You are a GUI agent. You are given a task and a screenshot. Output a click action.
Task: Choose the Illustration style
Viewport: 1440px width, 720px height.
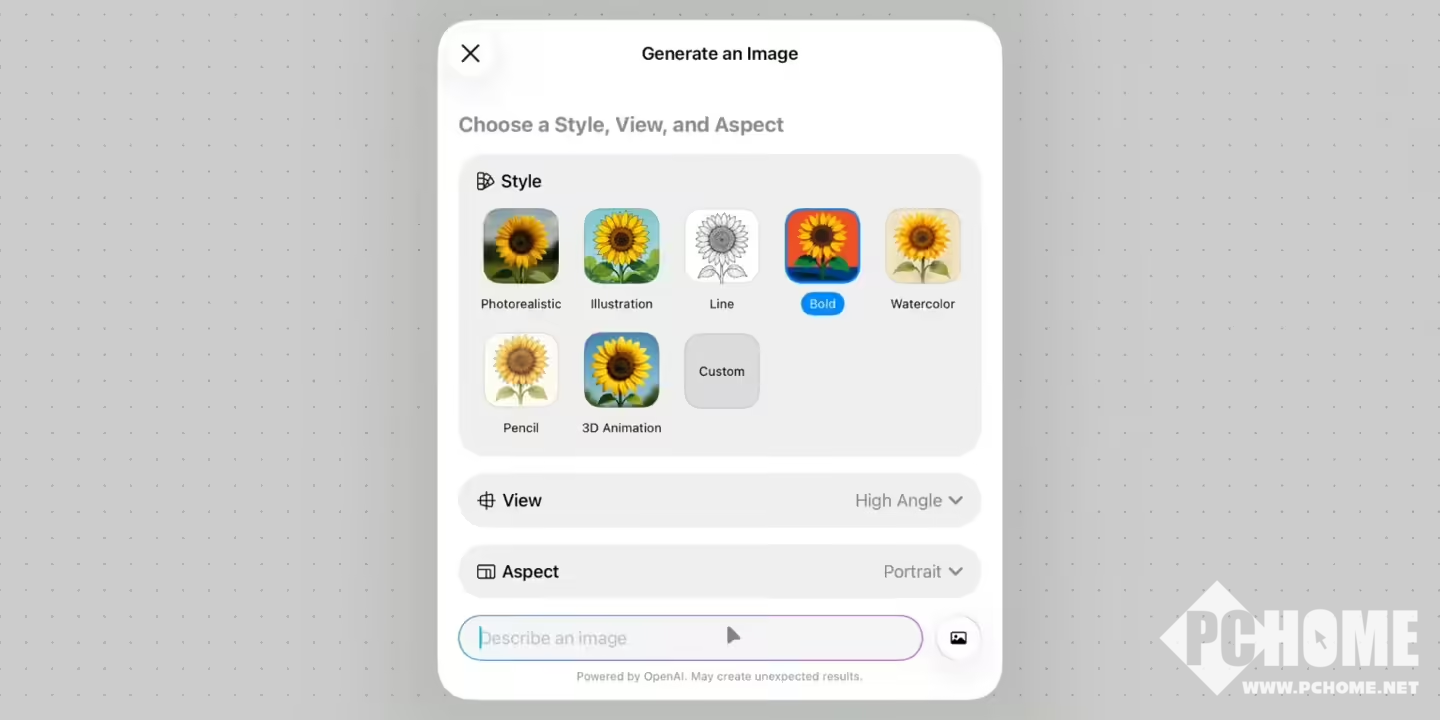click(x=621, y=246)
